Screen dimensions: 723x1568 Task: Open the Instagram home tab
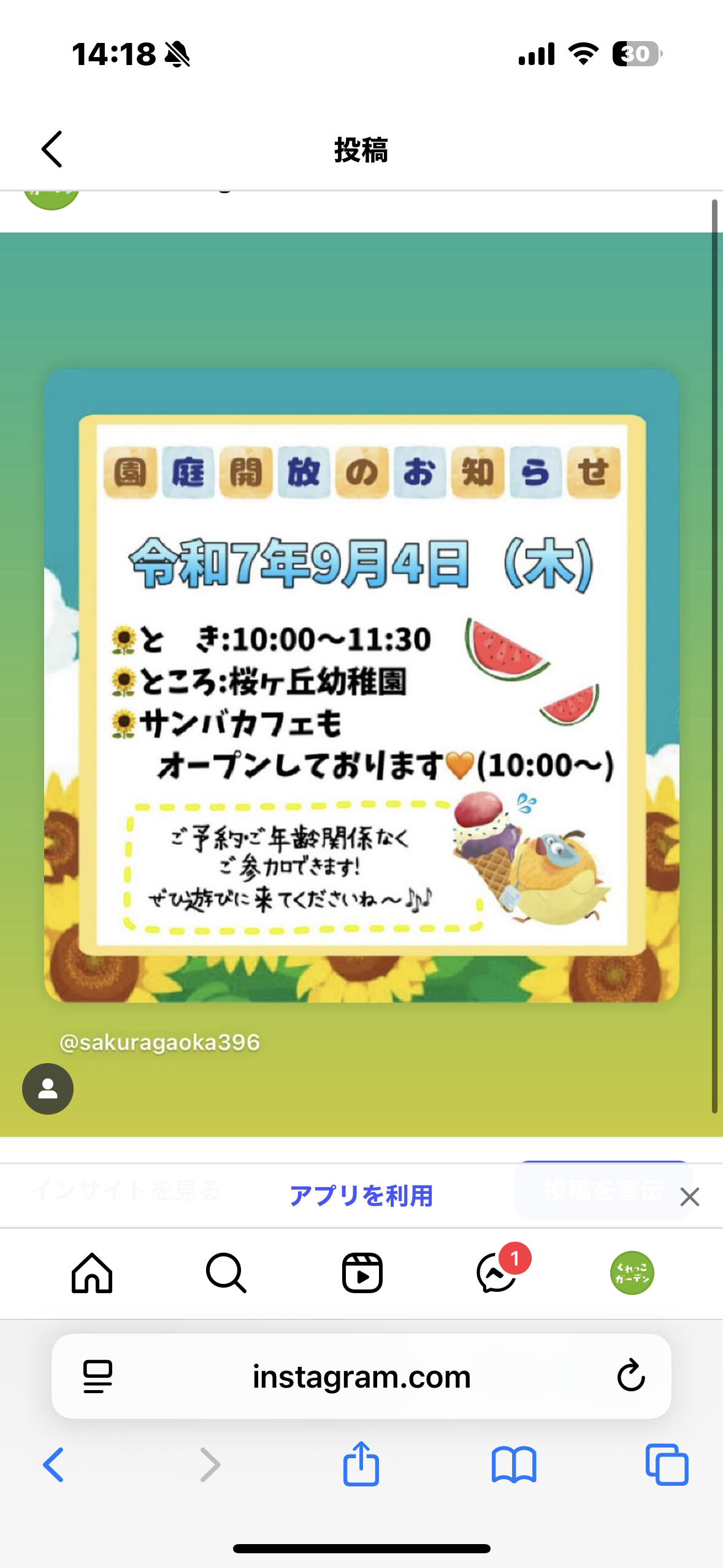click(x=92, y=1273)
